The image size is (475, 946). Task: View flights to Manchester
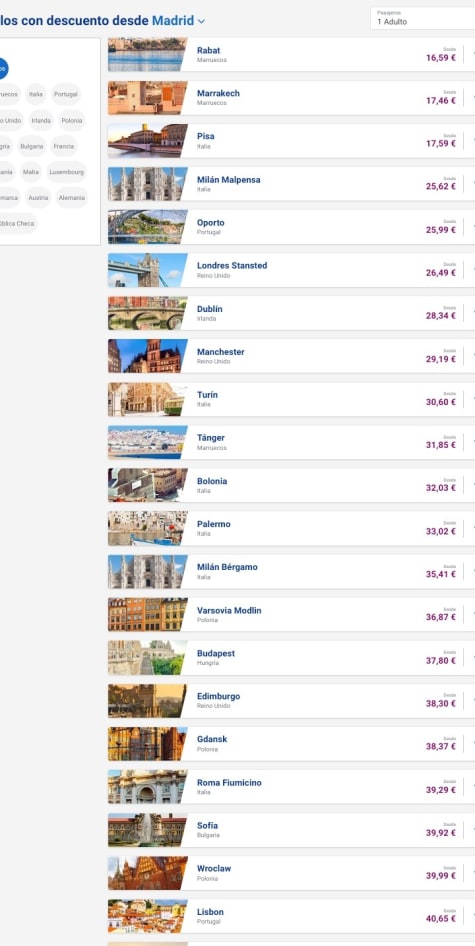click(x=292, y=356)
